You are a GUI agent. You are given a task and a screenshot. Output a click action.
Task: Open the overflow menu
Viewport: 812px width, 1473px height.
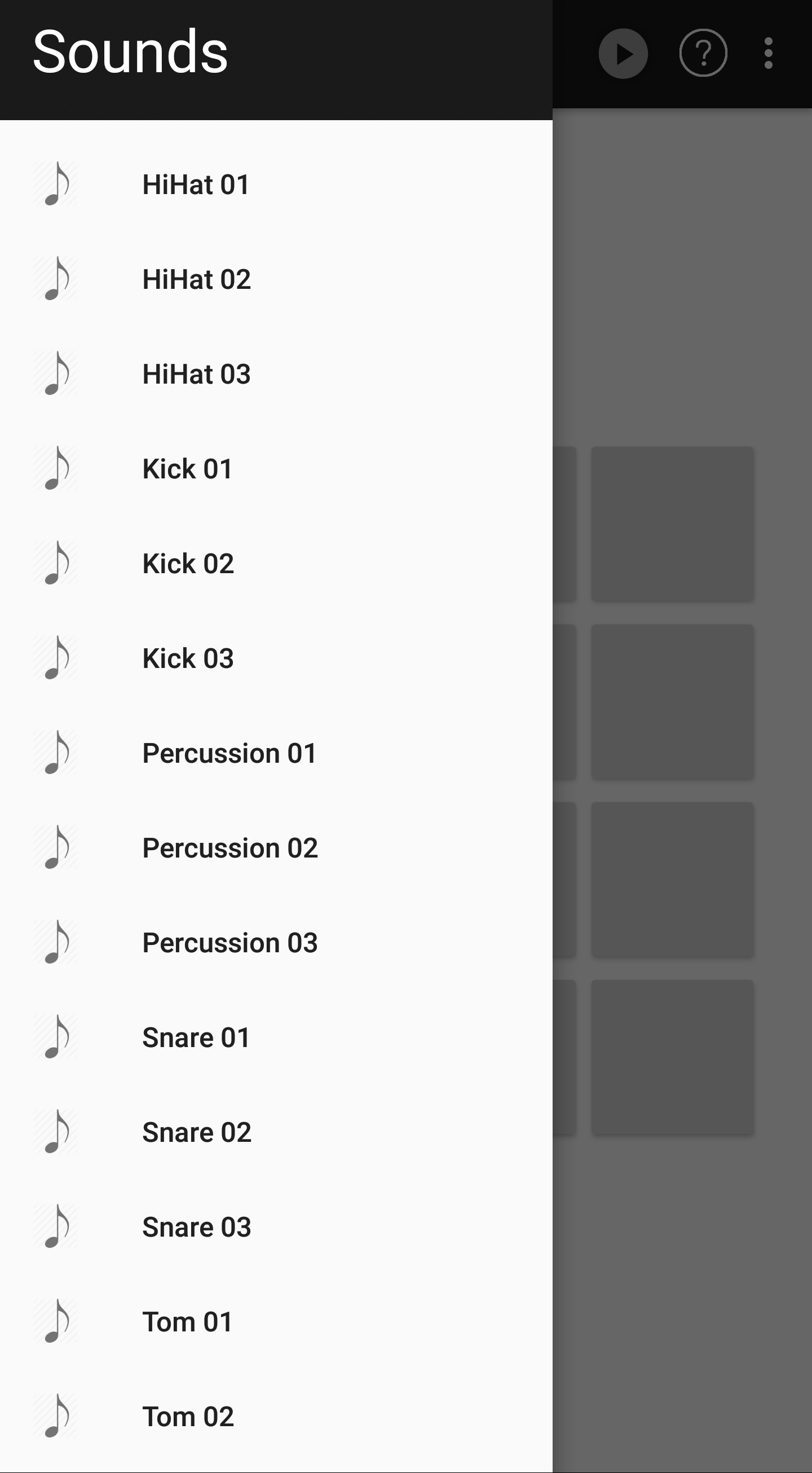(769, 54)
